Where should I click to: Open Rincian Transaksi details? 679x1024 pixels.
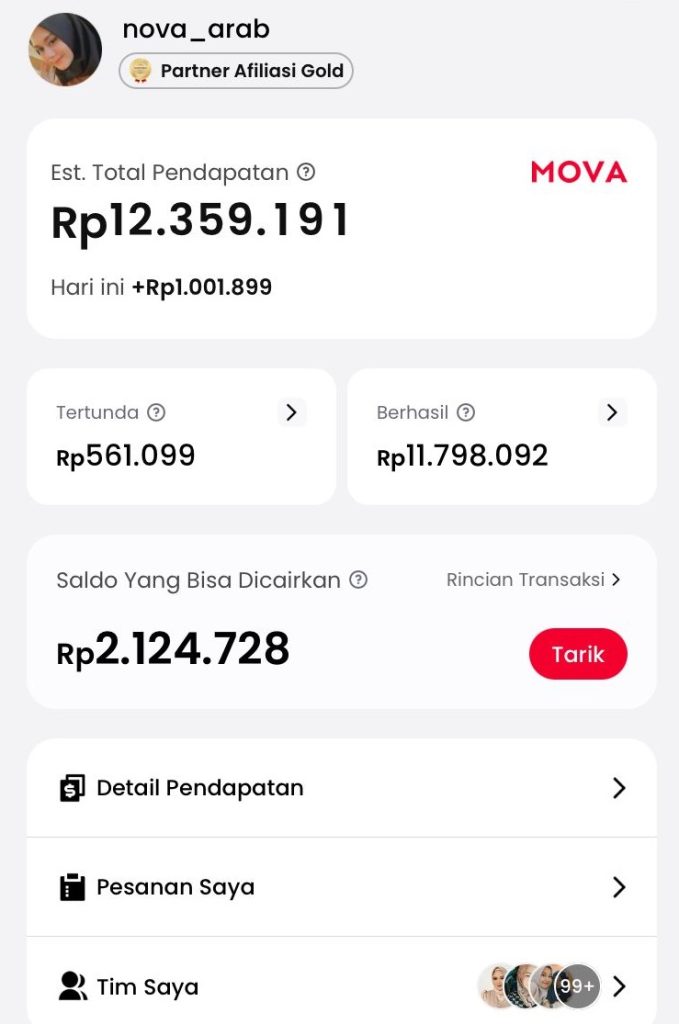[533, 580]
